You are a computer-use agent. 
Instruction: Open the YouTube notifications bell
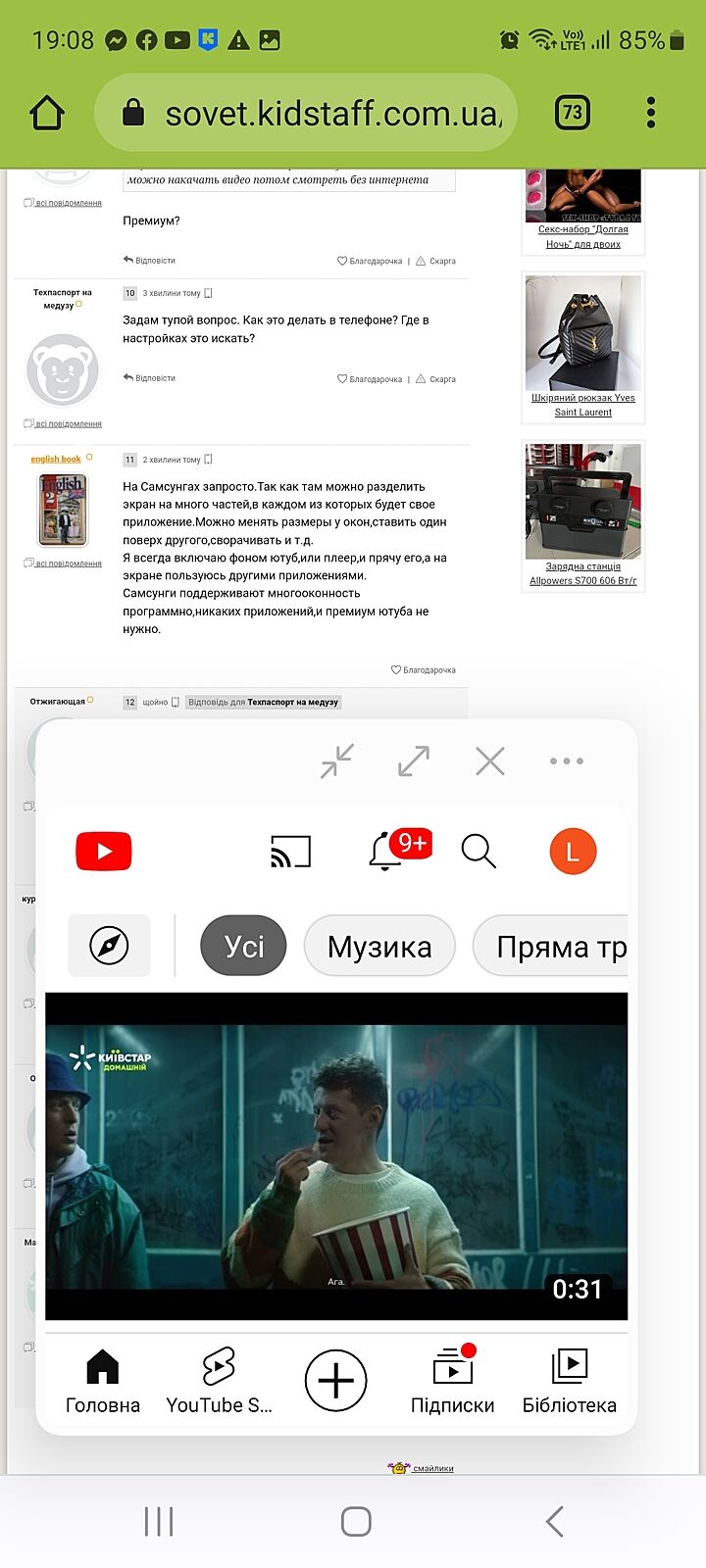(x=386, y=852)
